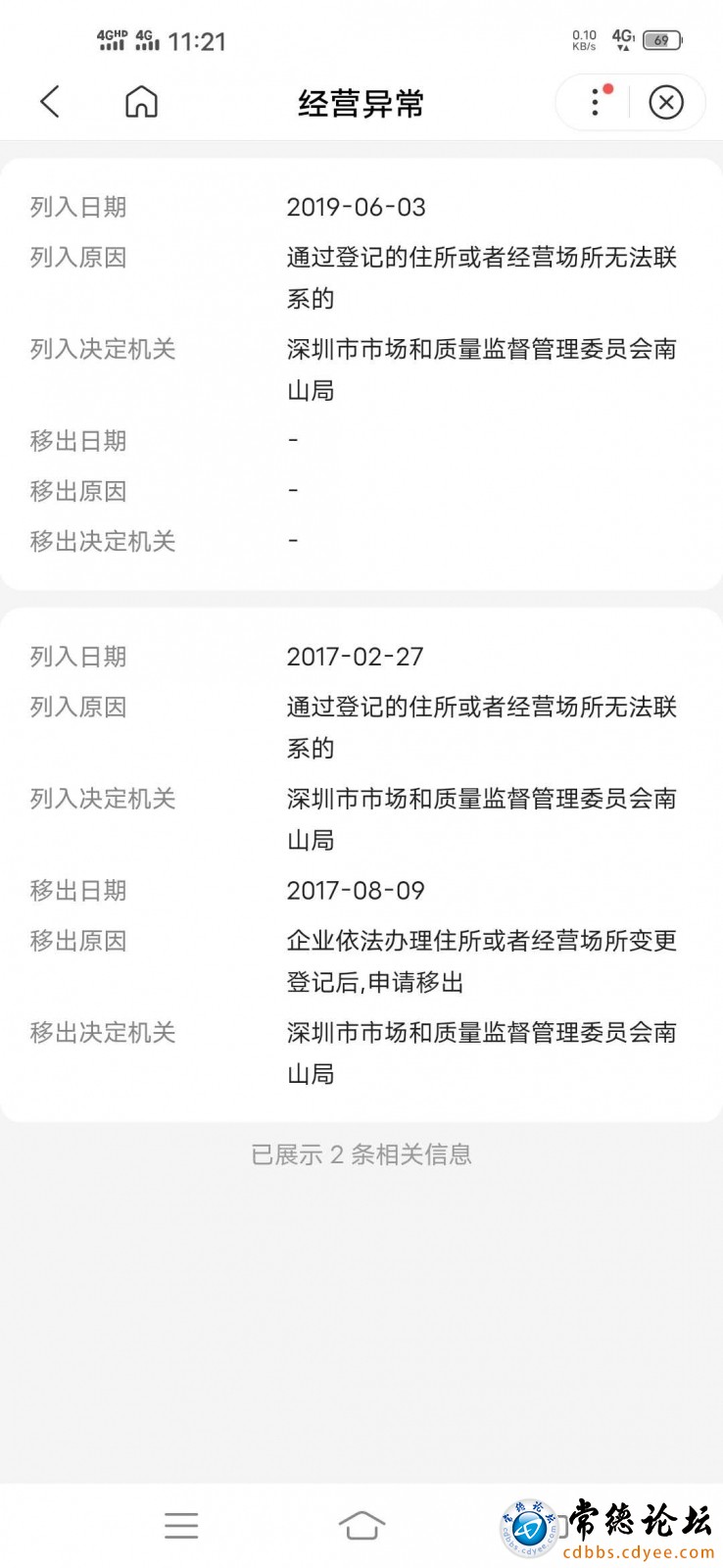This screenshot has height=1568, width=723.
Task: Go back using the top-left arrow
Action: [x=50, y=102]
